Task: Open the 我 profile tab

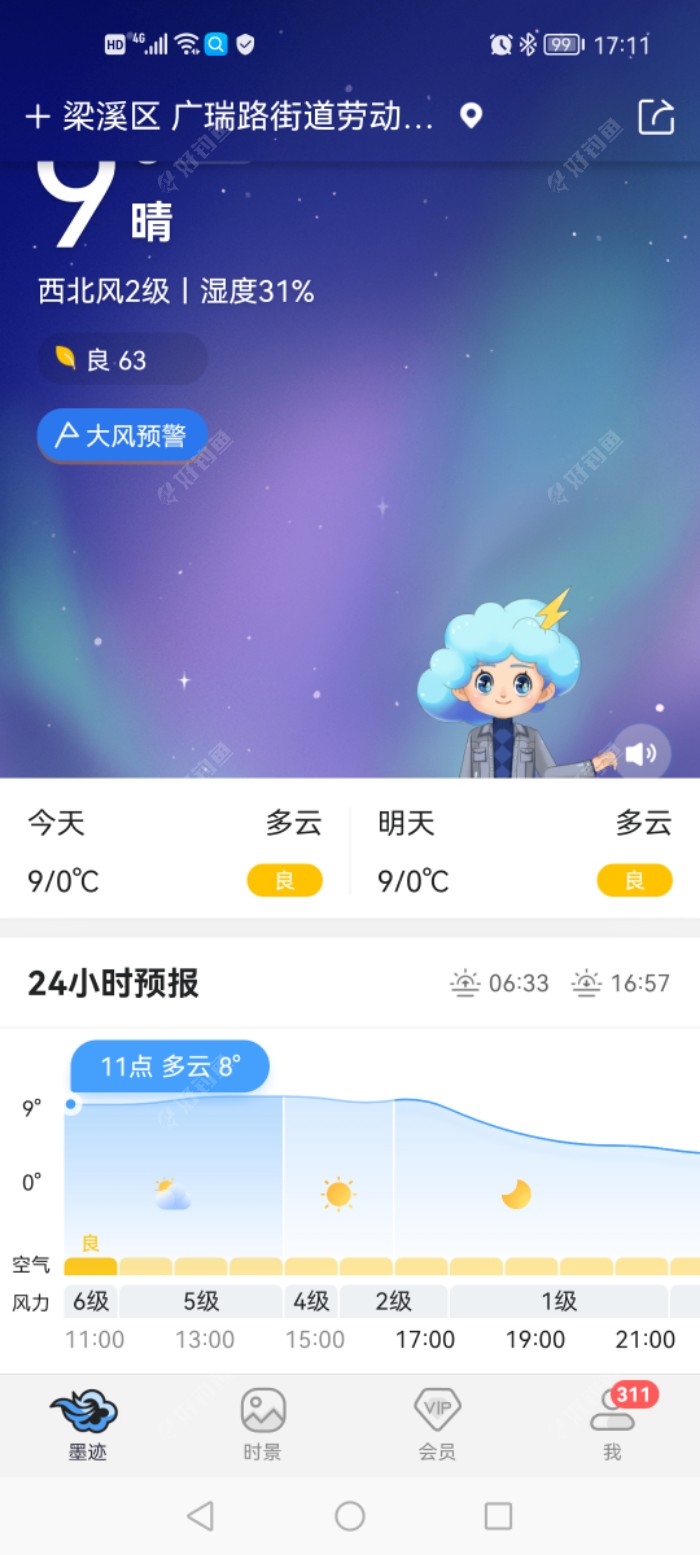Action: pyautogui.click(x=612, y=1424)
